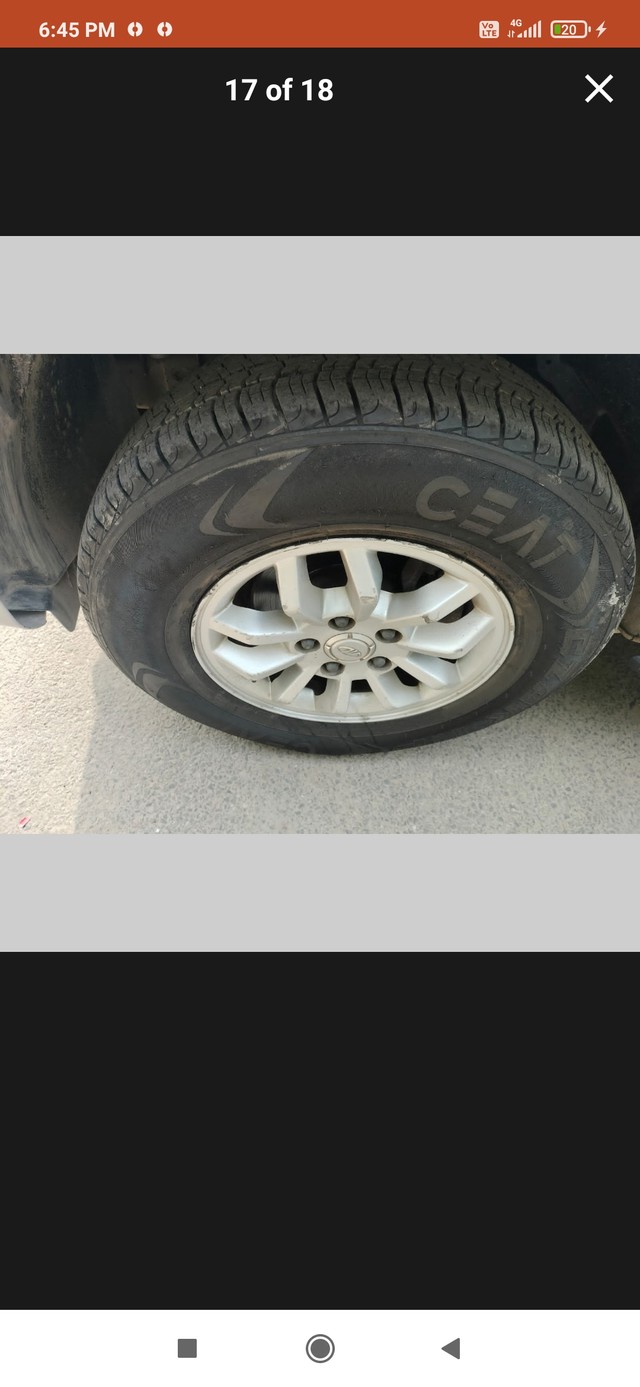Tap the system back button
This screenshot has width=640, height=1387.
tap(451, 1348)
